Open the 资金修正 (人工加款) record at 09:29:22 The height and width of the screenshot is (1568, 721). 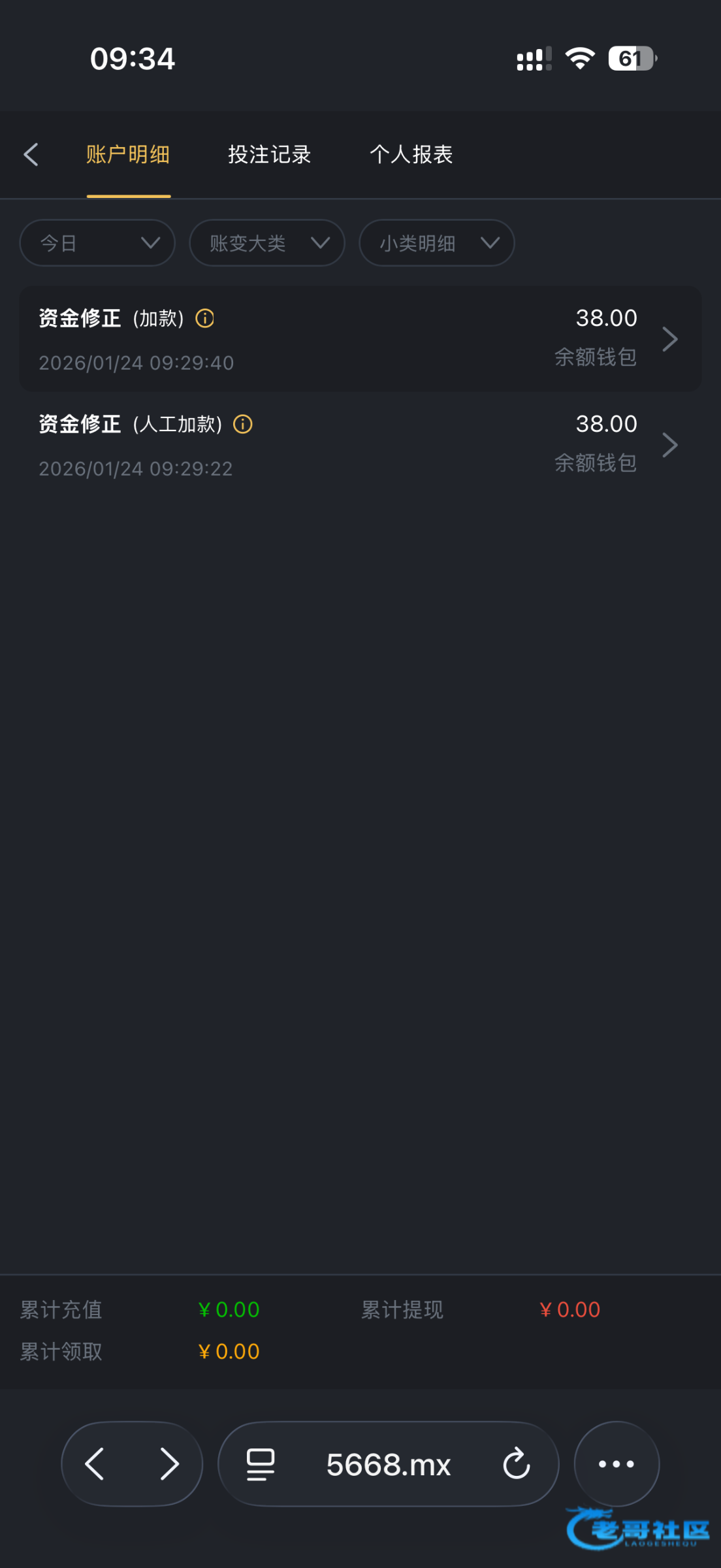[360, 445]
